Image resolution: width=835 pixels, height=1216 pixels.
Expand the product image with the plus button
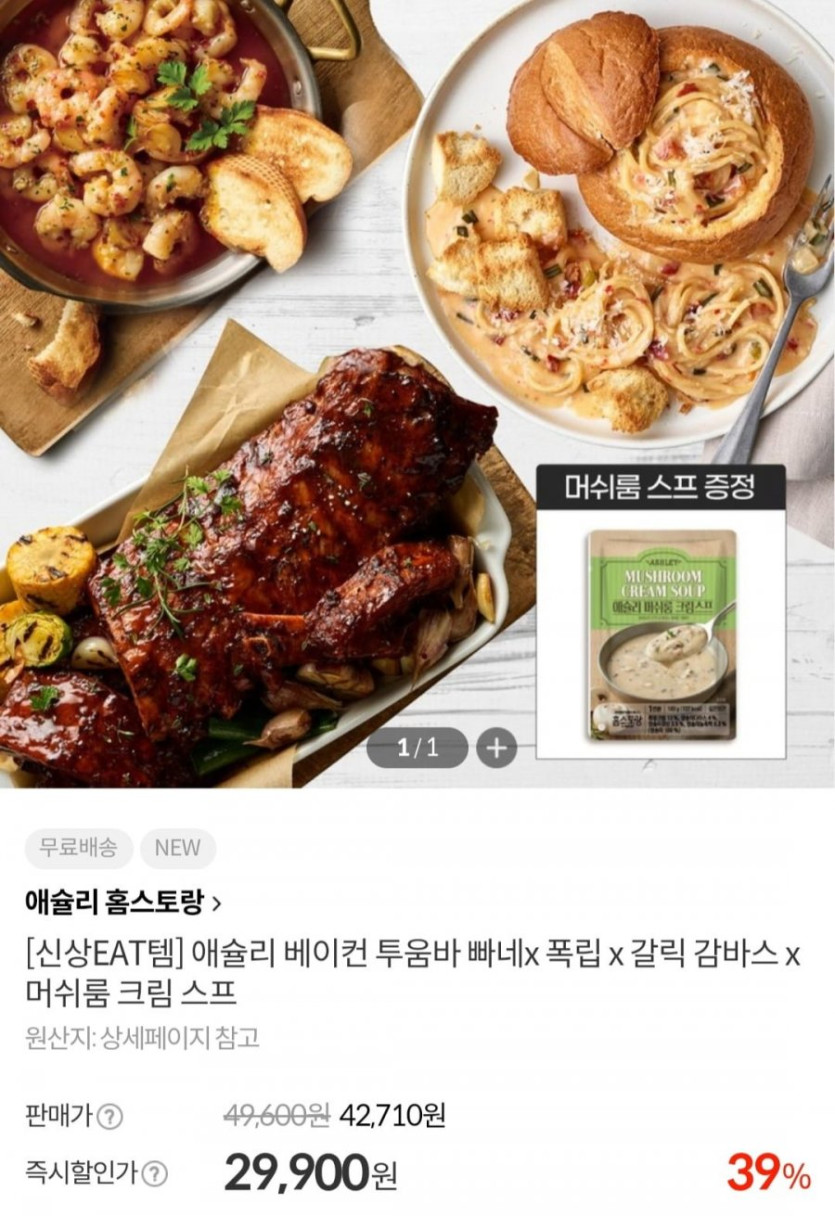[496, 747]
